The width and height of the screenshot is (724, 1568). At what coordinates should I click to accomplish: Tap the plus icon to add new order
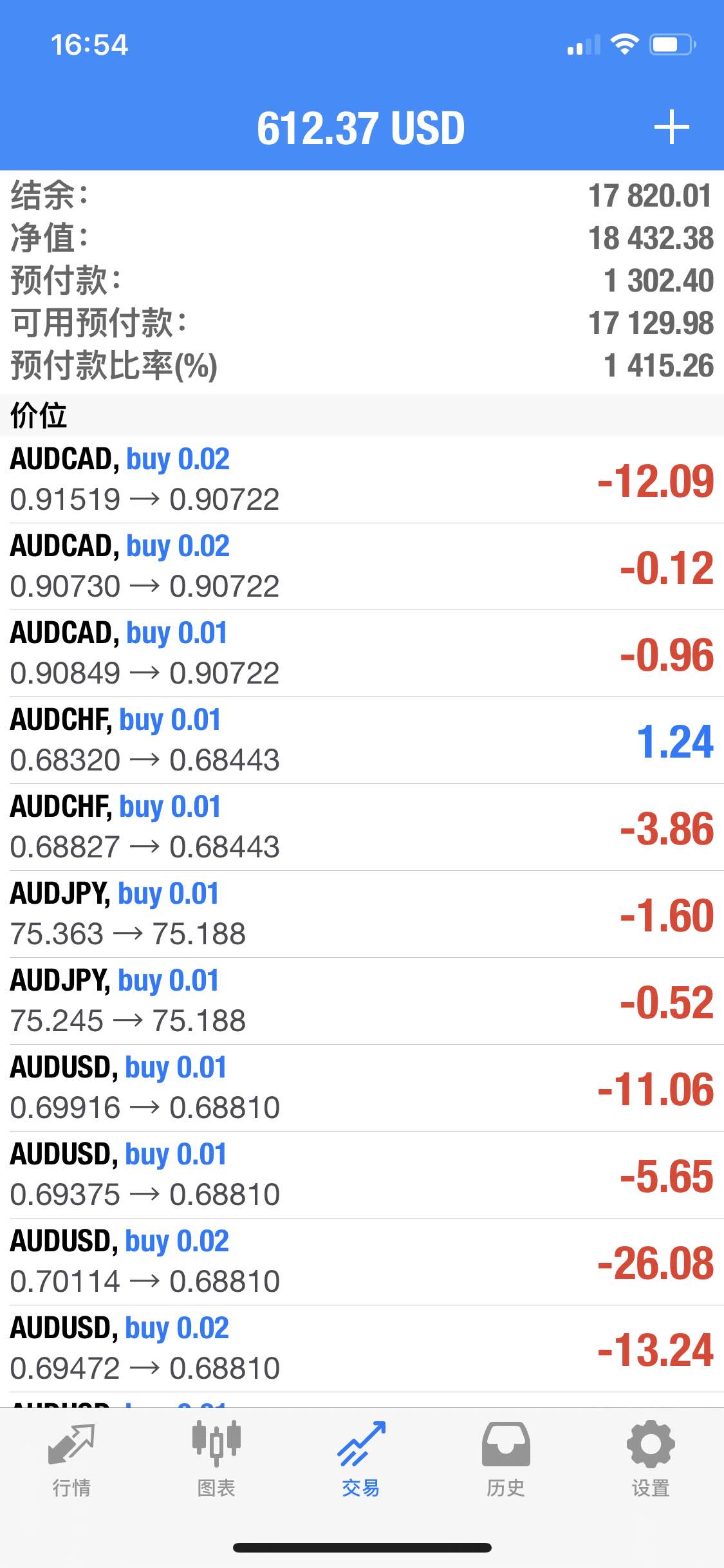671,127
